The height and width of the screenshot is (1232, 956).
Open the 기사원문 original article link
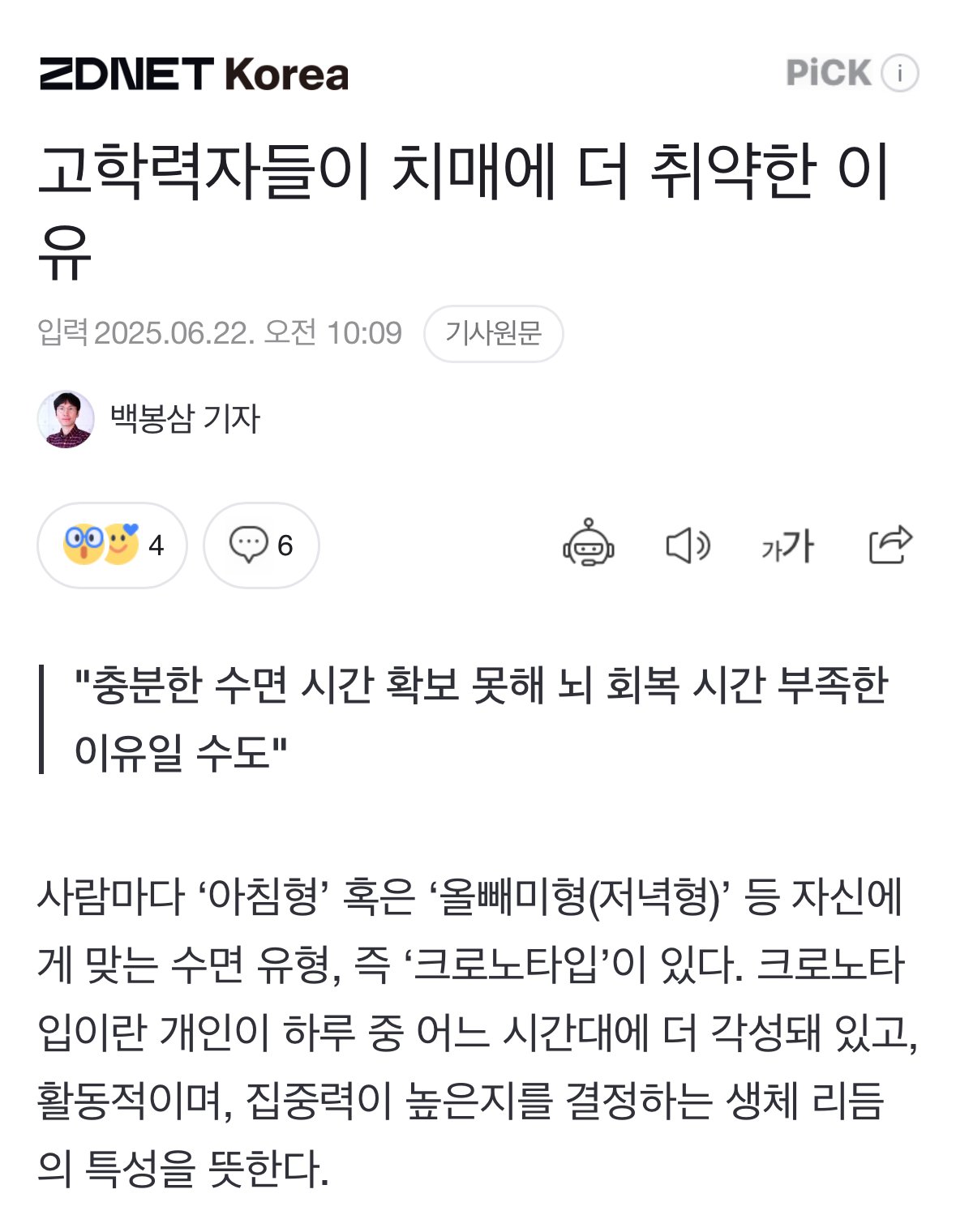coord(493,333)
